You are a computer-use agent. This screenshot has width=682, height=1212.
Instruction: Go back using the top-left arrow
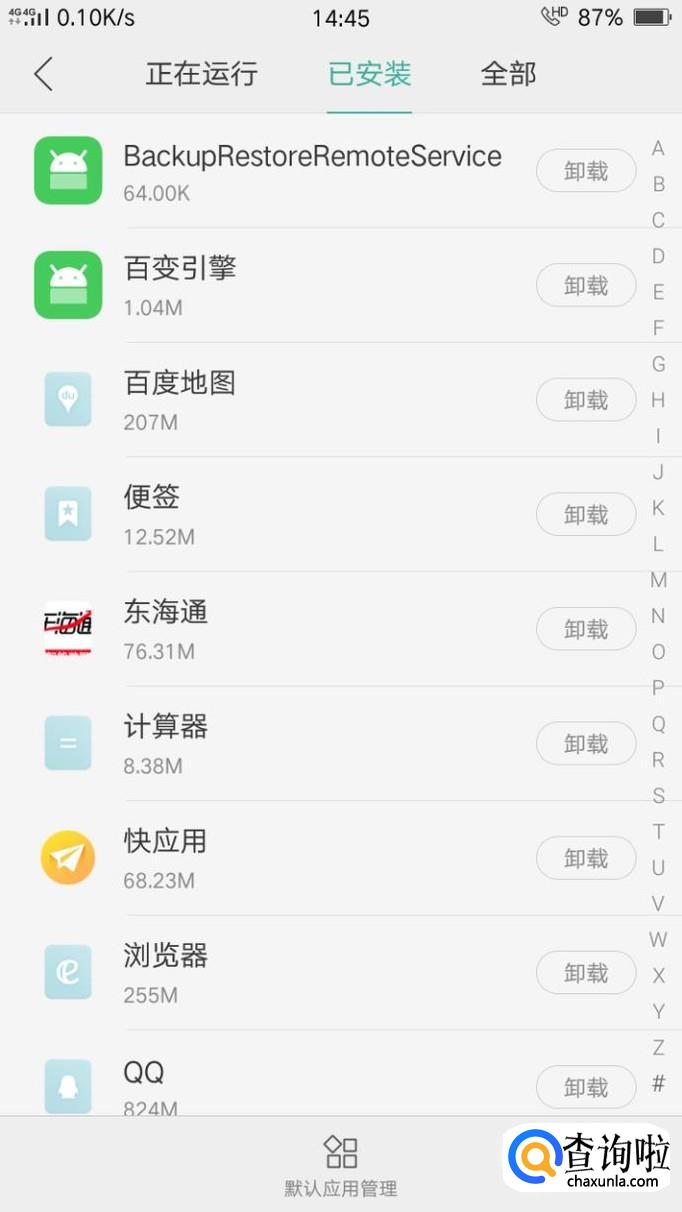coord(43,74)
